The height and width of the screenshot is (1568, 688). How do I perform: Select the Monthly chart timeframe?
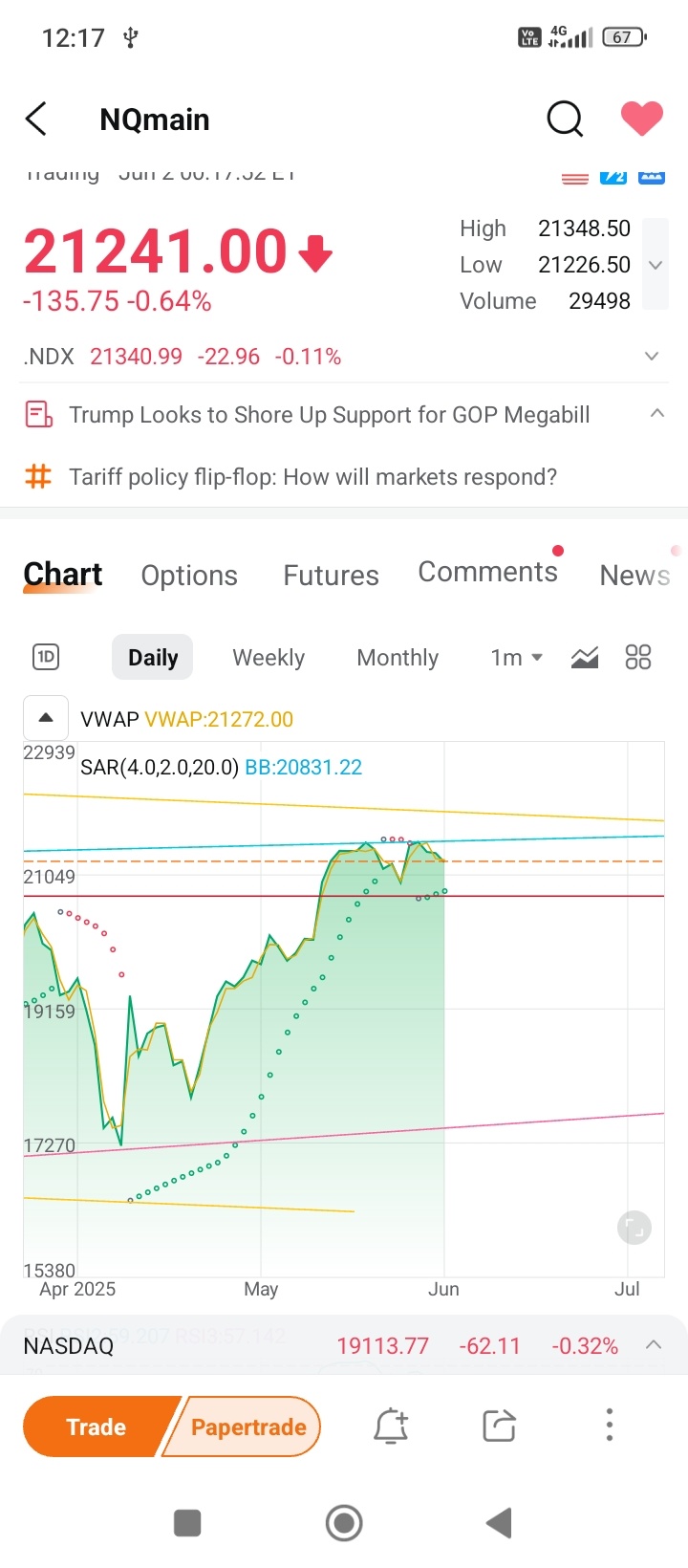[x=398, y=658]
